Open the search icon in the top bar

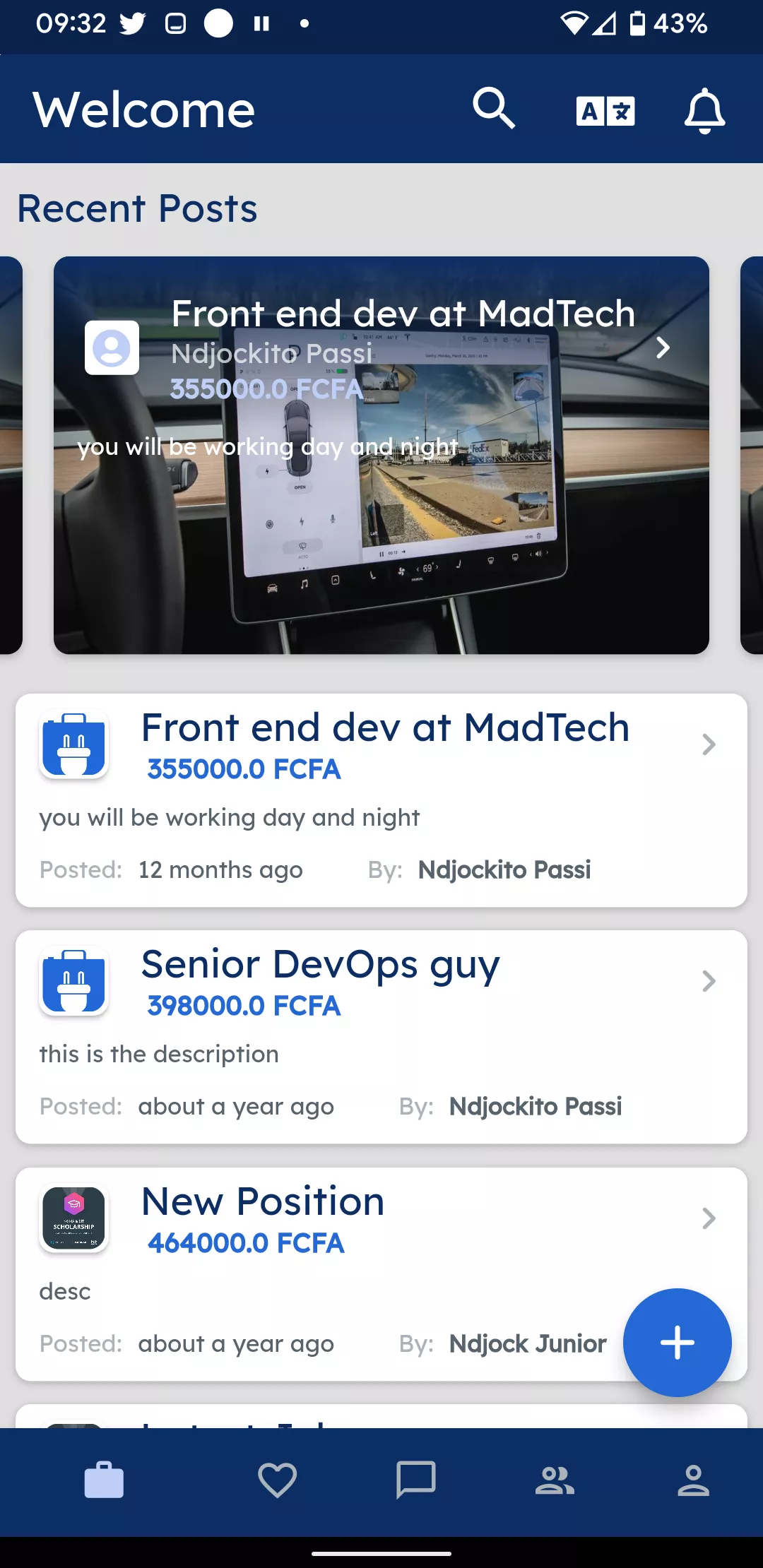[x=495, y=109]
